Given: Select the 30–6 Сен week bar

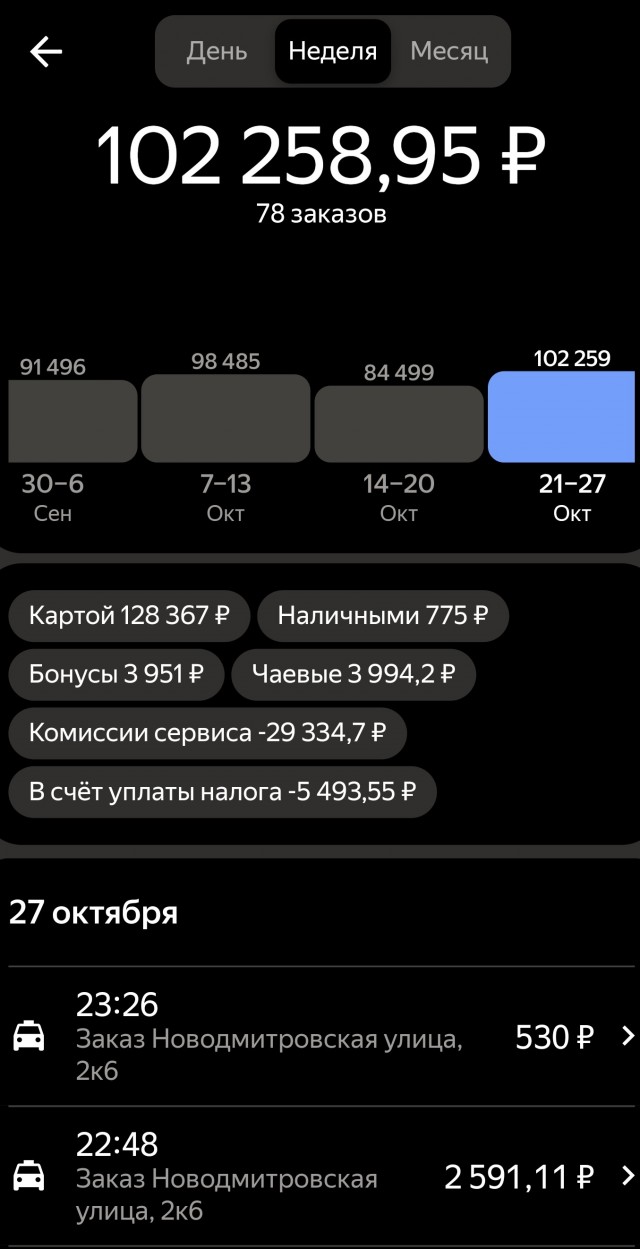Looking at the screenshot, I should tap(72, 420).
